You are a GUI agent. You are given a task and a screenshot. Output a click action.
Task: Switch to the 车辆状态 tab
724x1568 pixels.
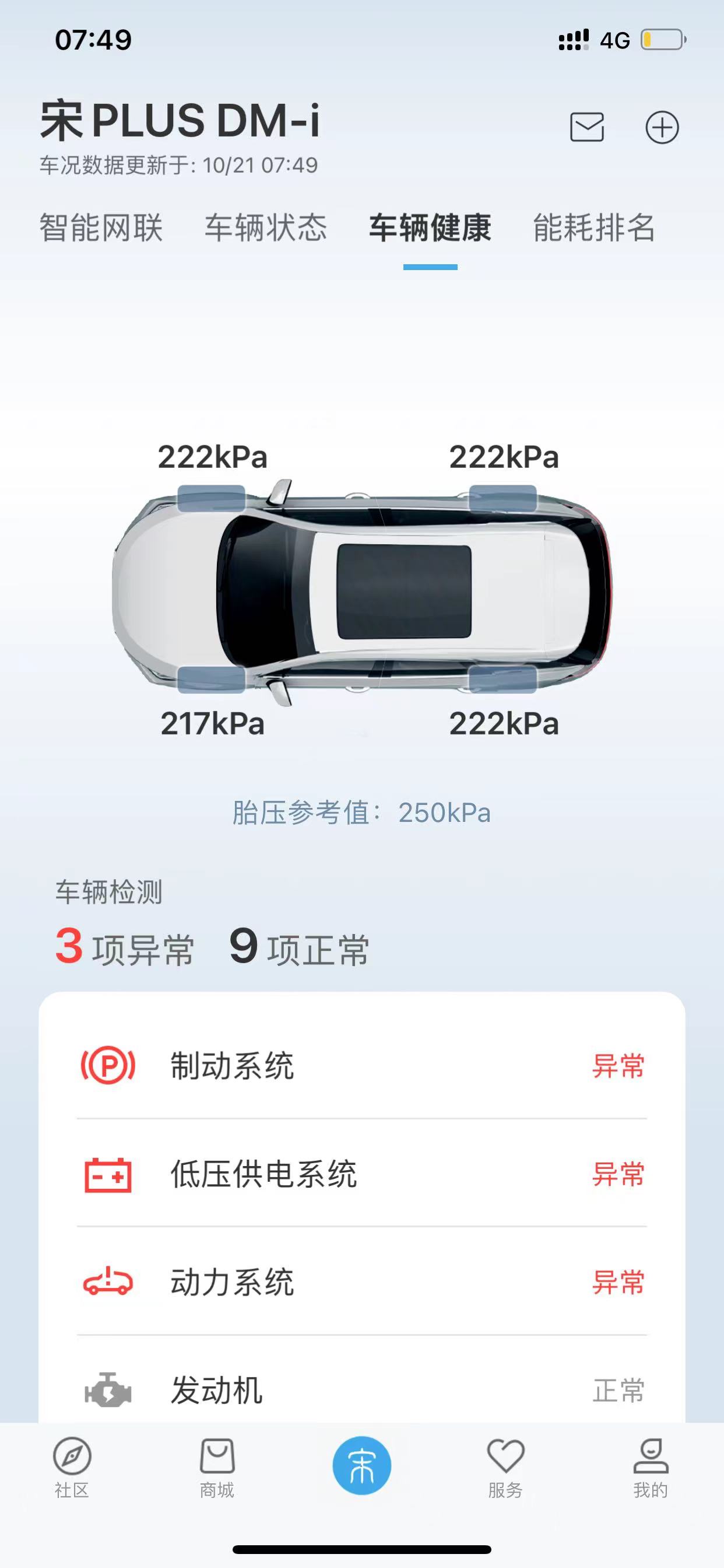coord(266,228)
